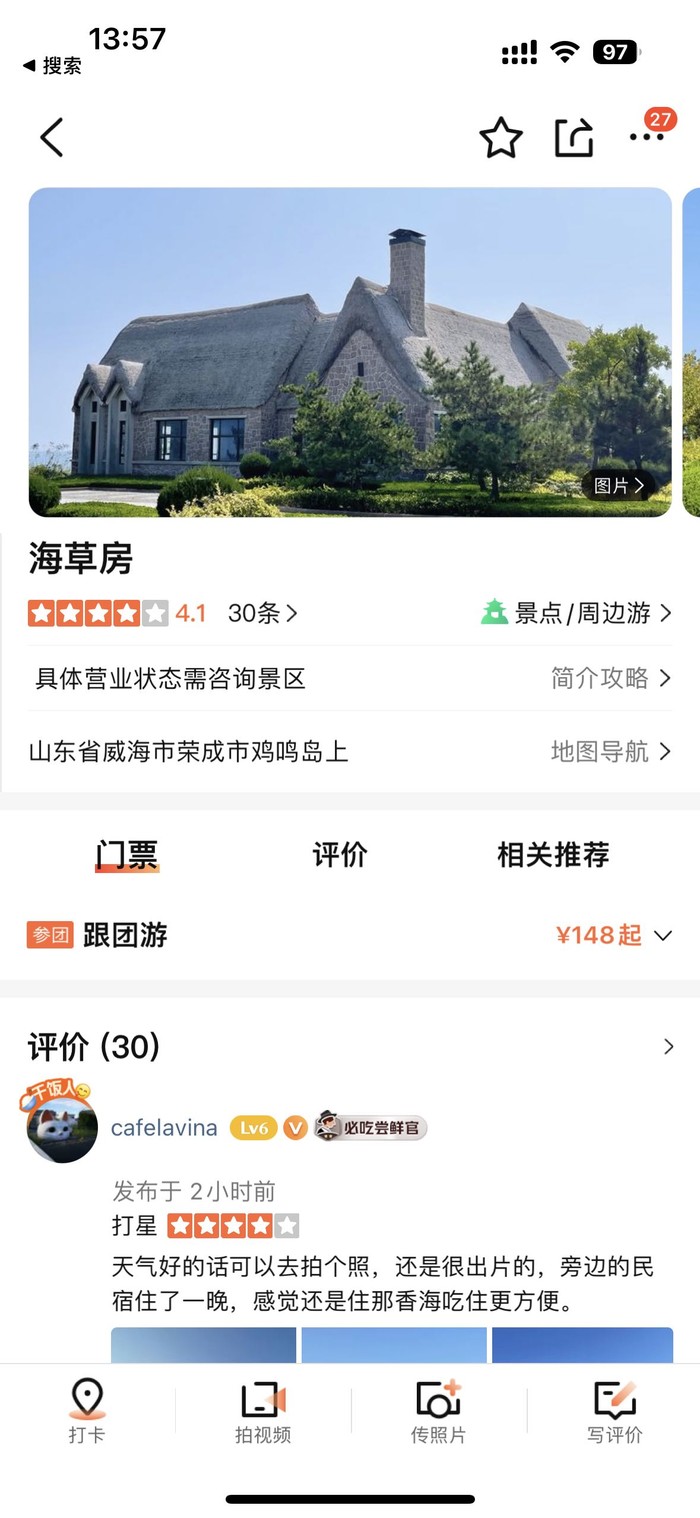Return to 搜索 via status bar link
Viewport: 700px width, 1518px height.
pos(53,66)
